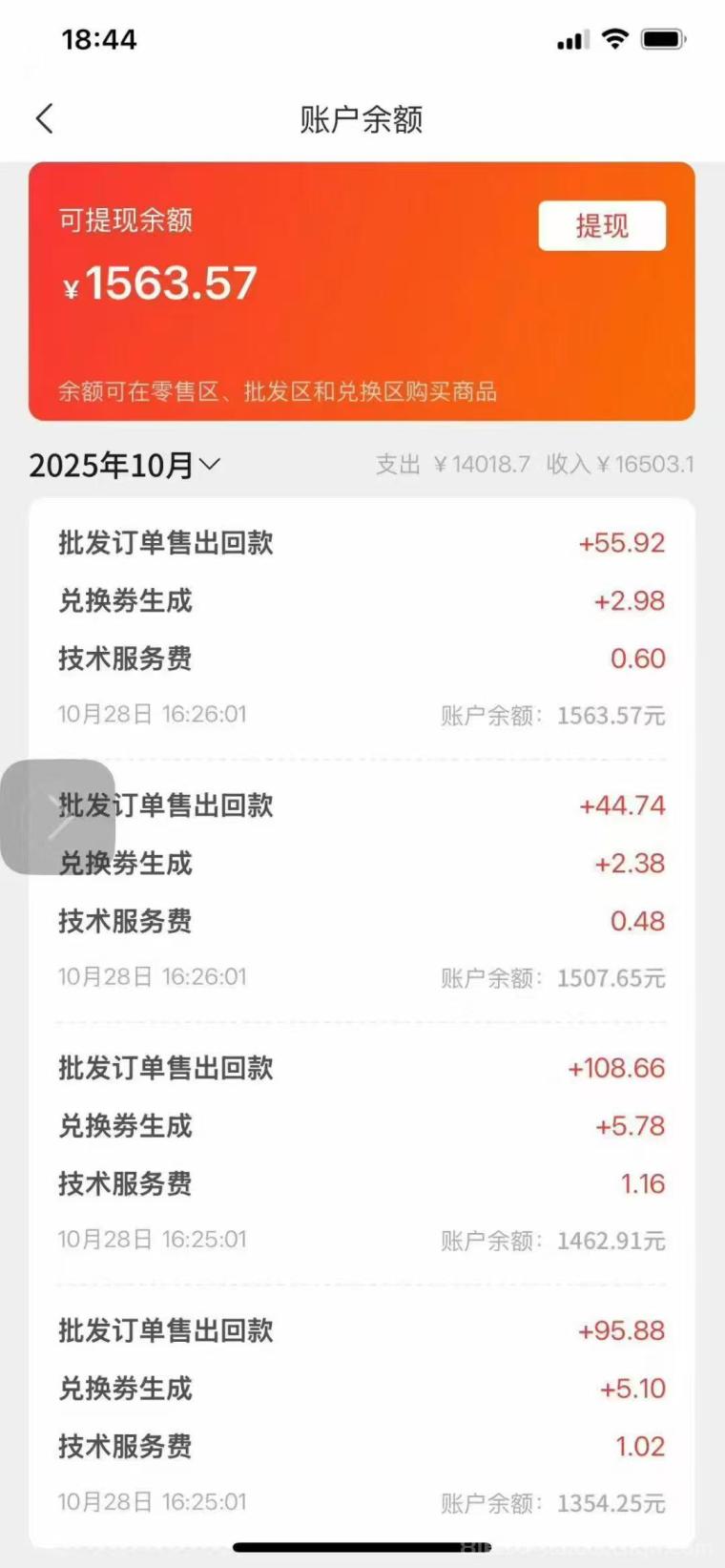Tap the Wi-Fi icon in status bar

[x=615, y=38]
